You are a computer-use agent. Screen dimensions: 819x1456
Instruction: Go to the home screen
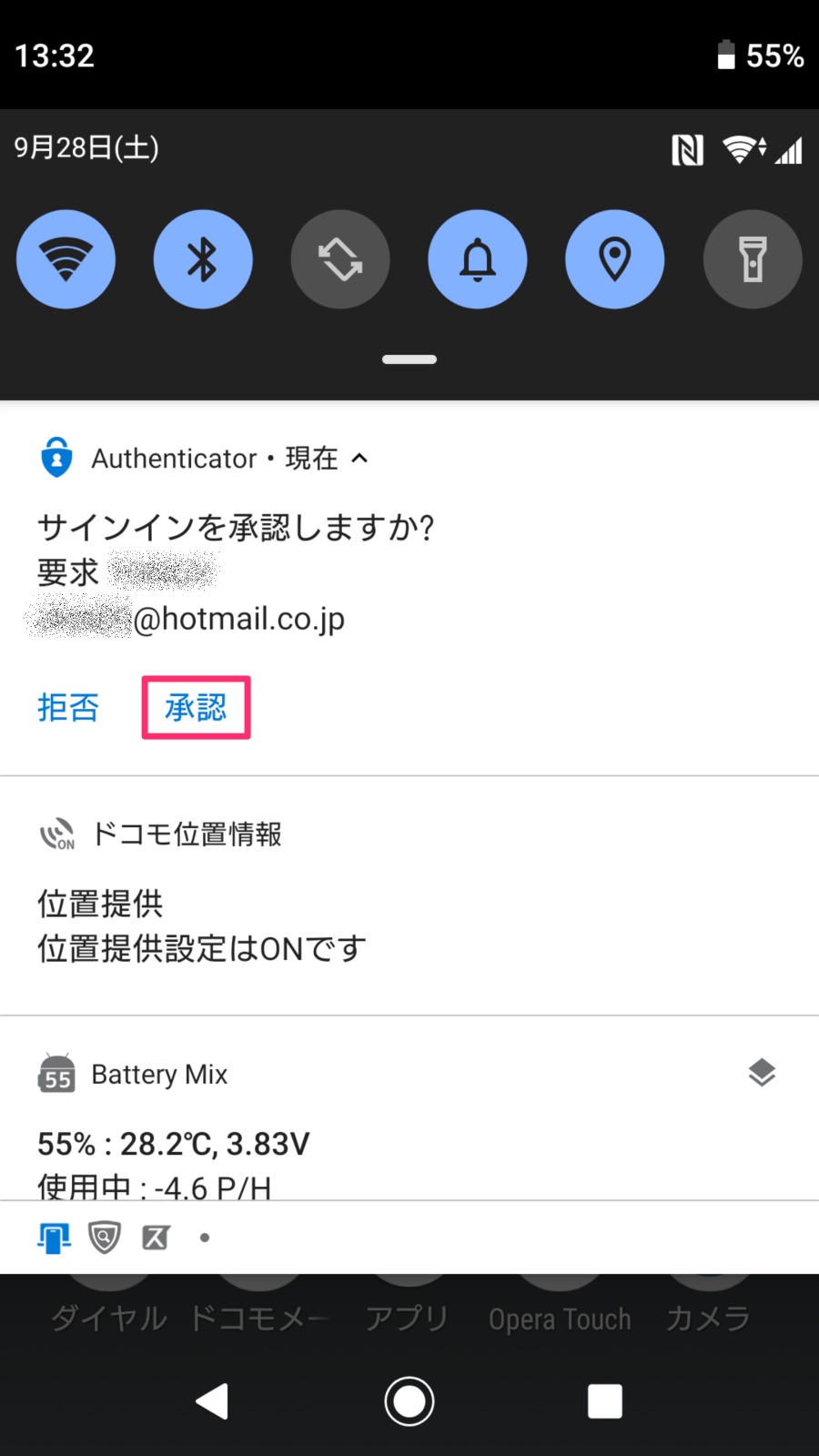coord(409,1401)
